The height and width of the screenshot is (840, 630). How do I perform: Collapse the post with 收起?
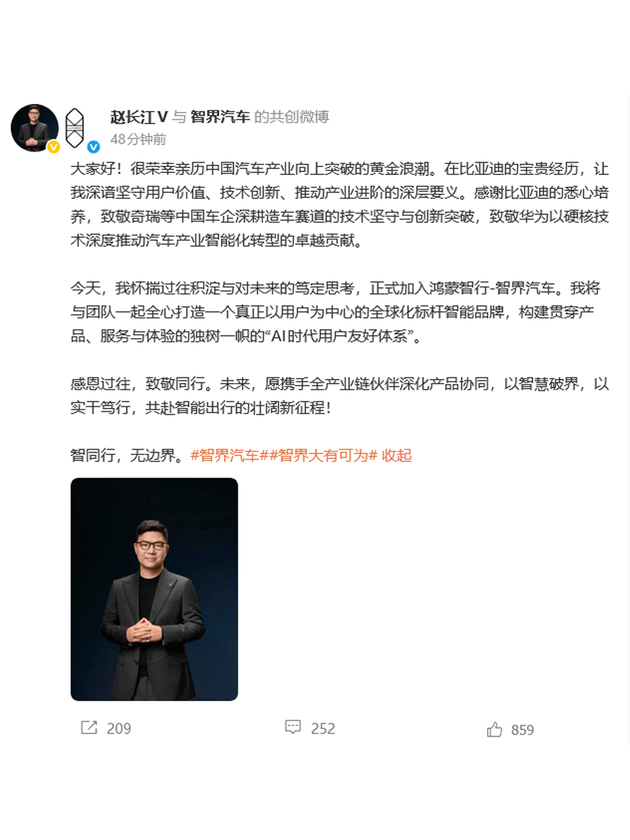[x=397, y=455]
